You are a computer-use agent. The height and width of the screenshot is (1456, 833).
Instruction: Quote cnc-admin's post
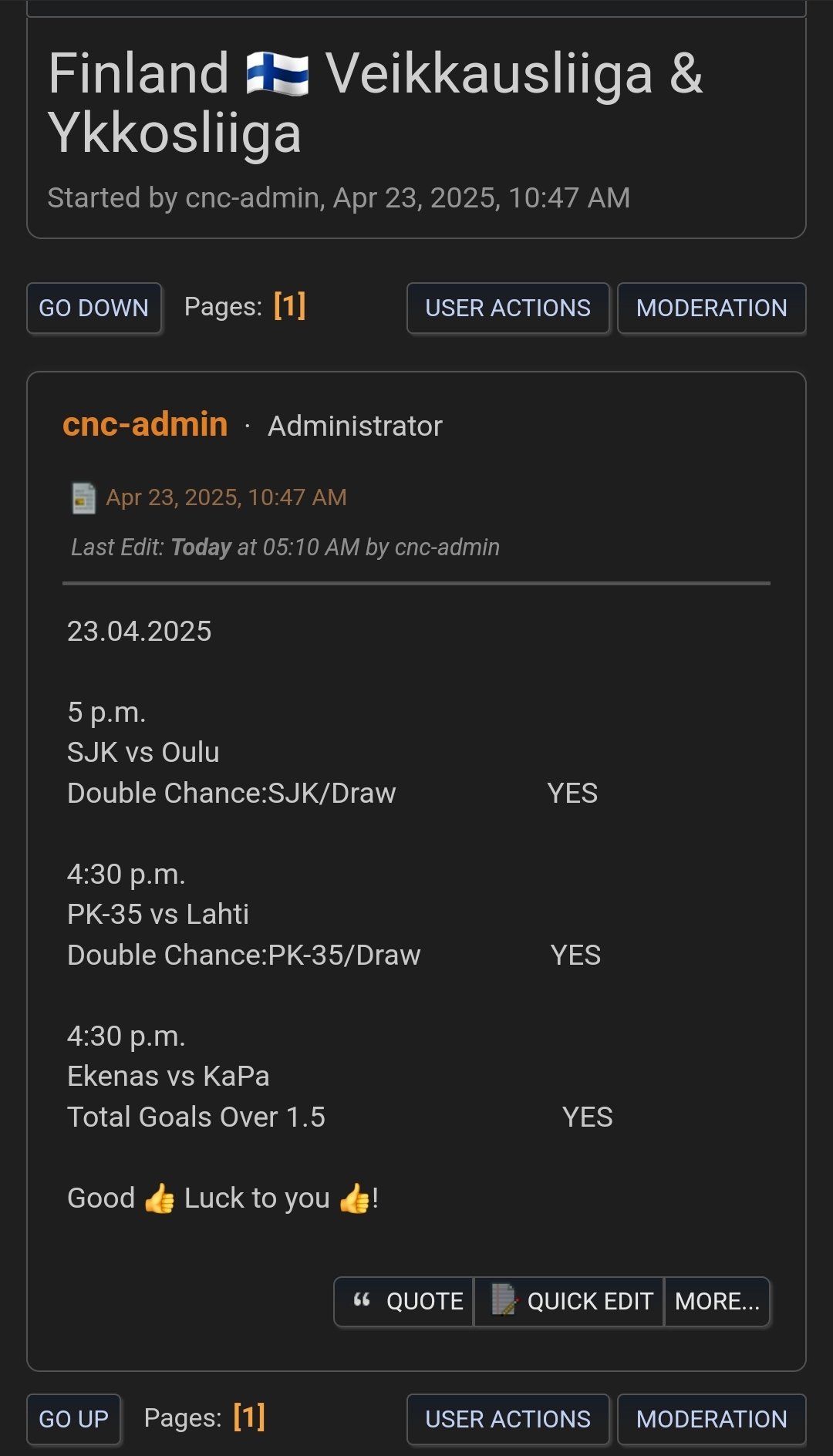[403, 1302]
